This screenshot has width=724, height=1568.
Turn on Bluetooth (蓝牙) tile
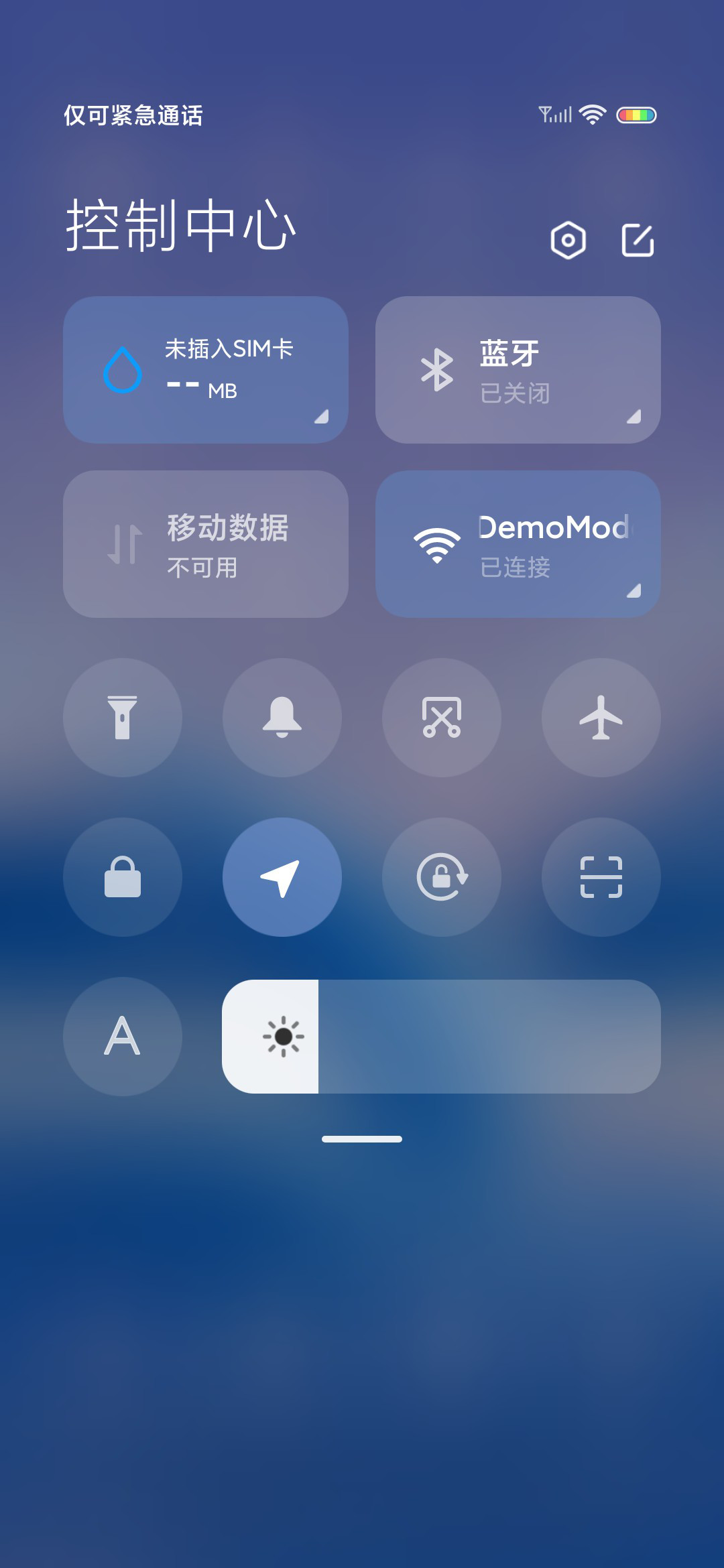[x=518, y=370]
